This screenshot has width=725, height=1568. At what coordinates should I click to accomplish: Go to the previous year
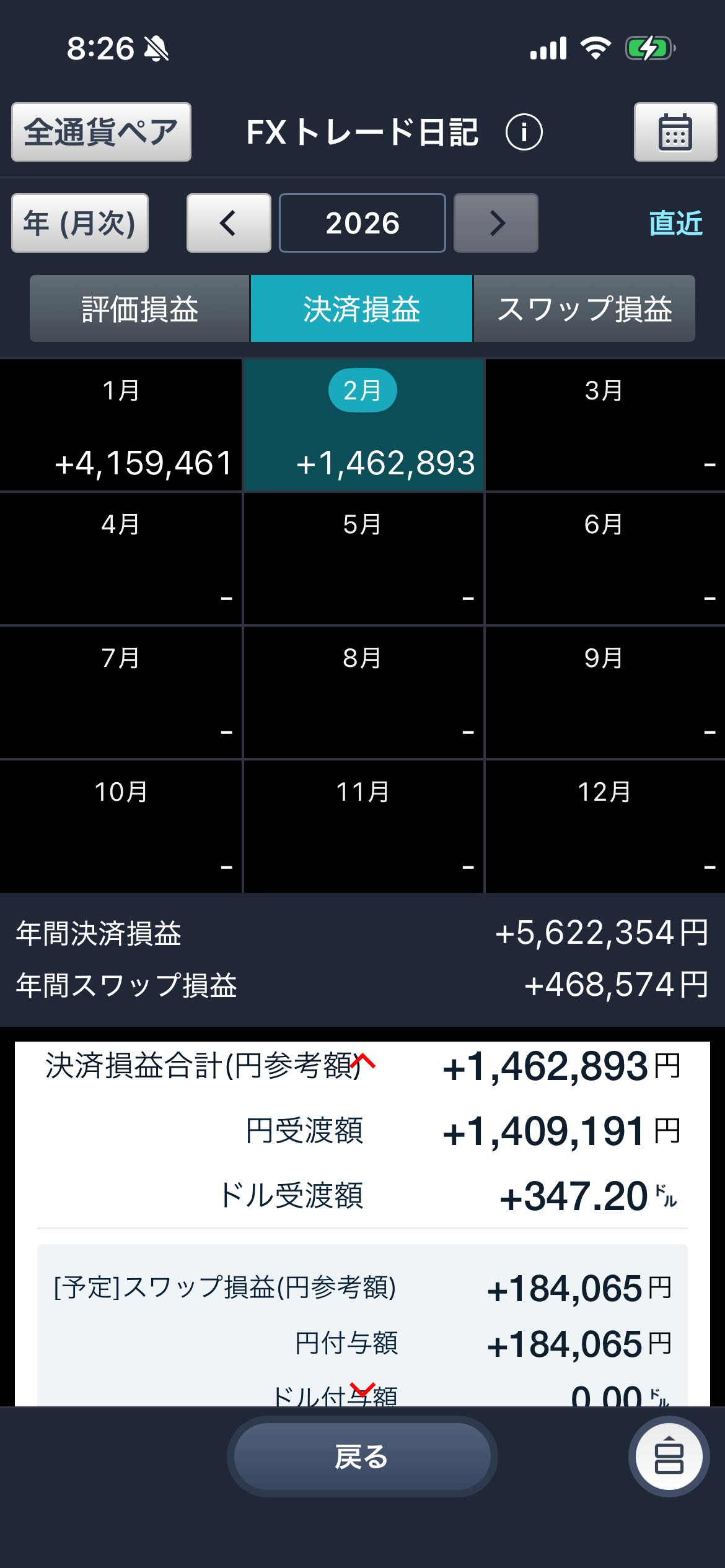tap(229, 223)
